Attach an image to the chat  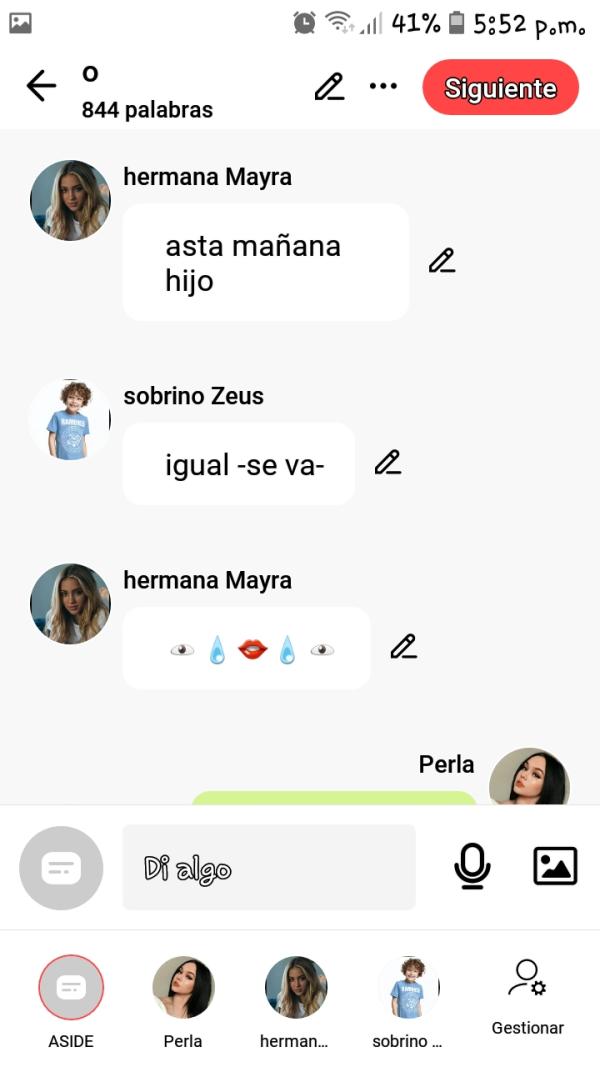[555, 866]
